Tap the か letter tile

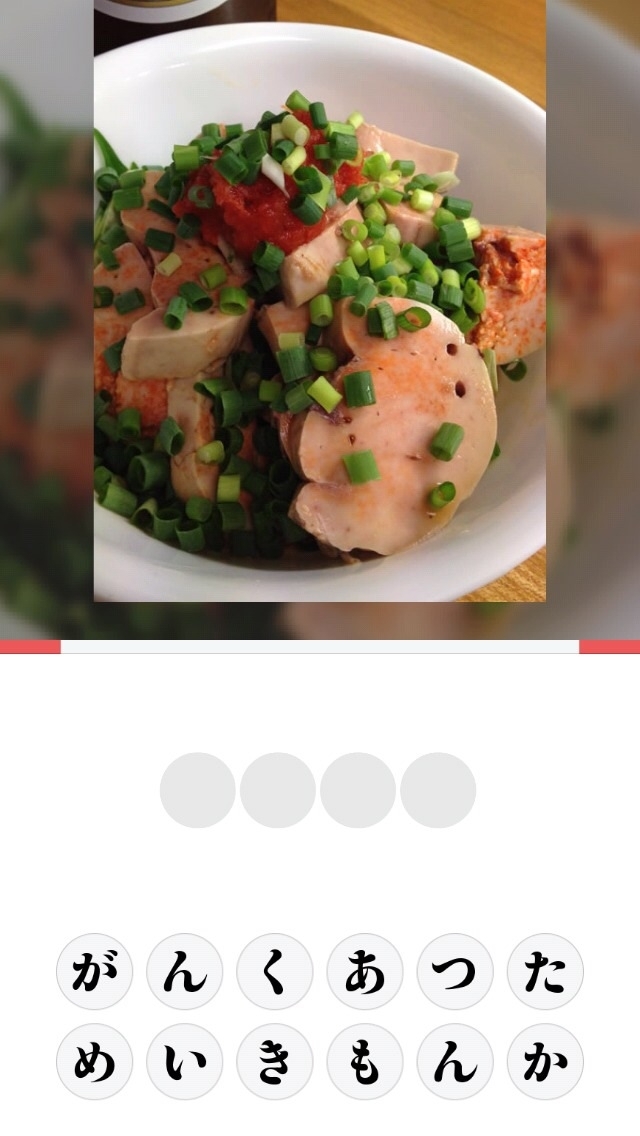click(545, 1062)
